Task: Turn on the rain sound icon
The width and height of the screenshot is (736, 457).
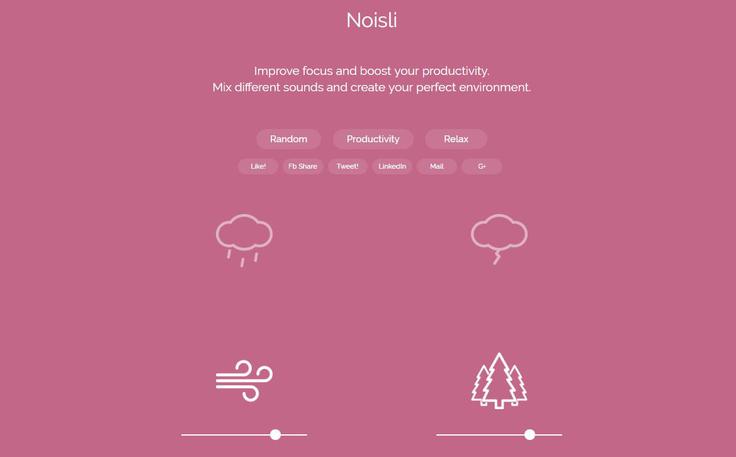Action: pos(244,240)
